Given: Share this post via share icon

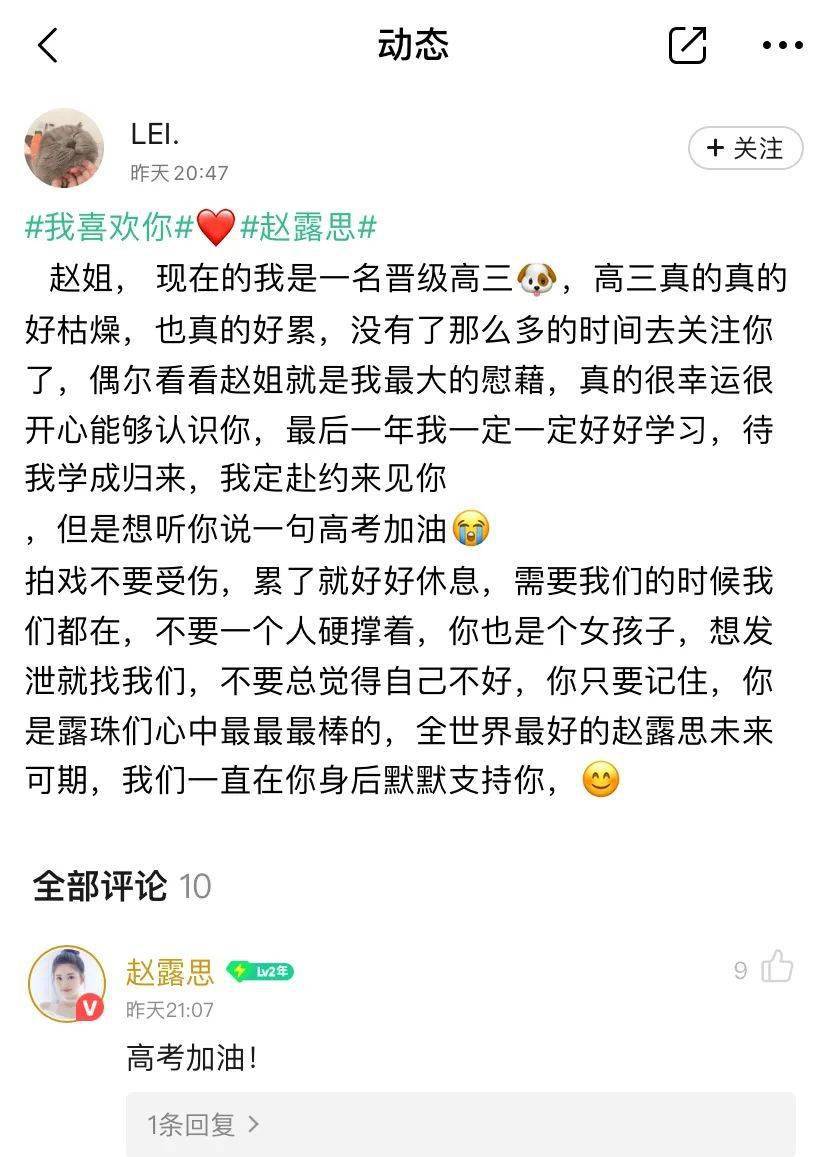Looking at the screenshot, I should coord(687,45).
